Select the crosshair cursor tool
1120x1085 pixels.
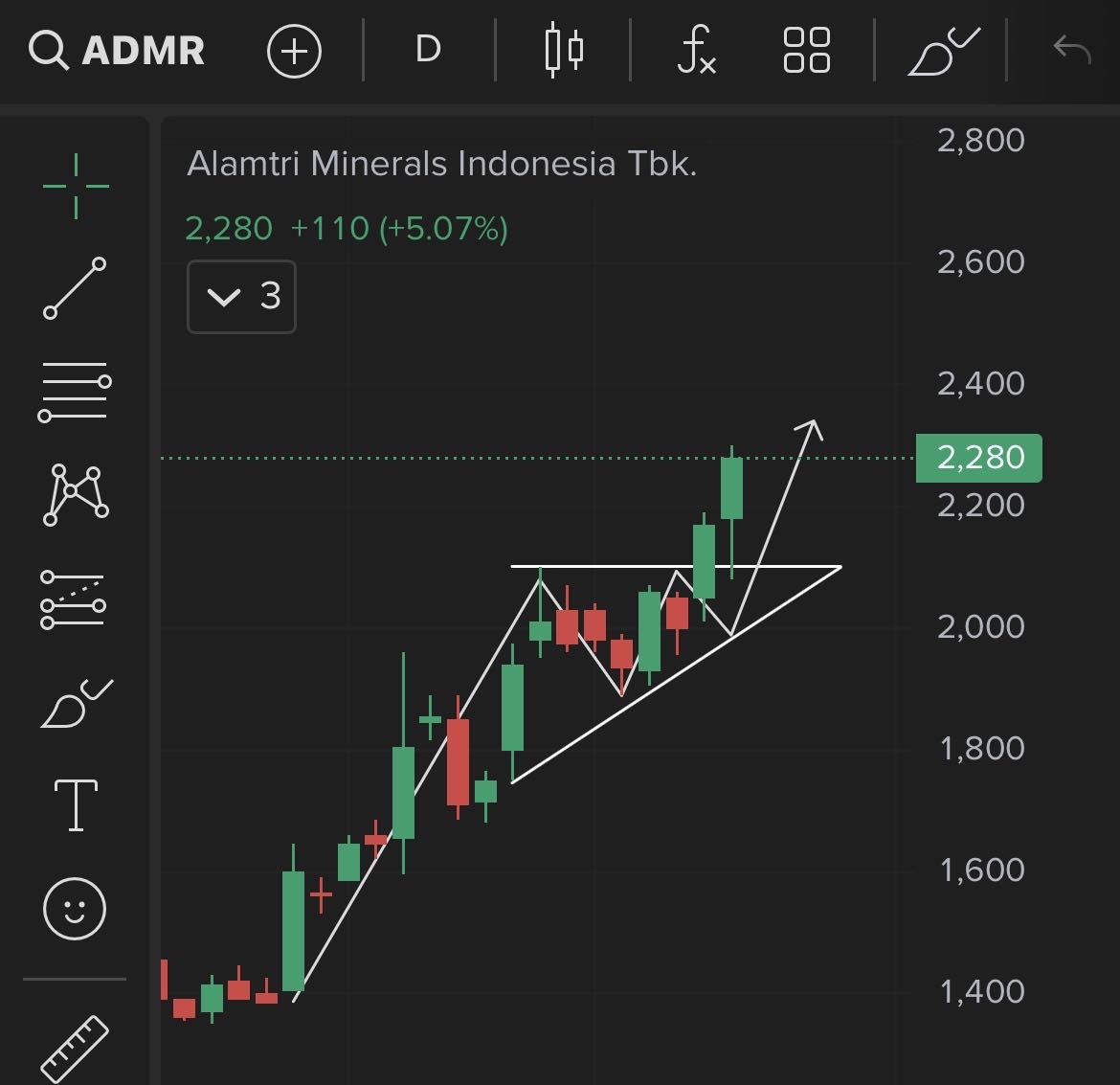pos(76,186)
